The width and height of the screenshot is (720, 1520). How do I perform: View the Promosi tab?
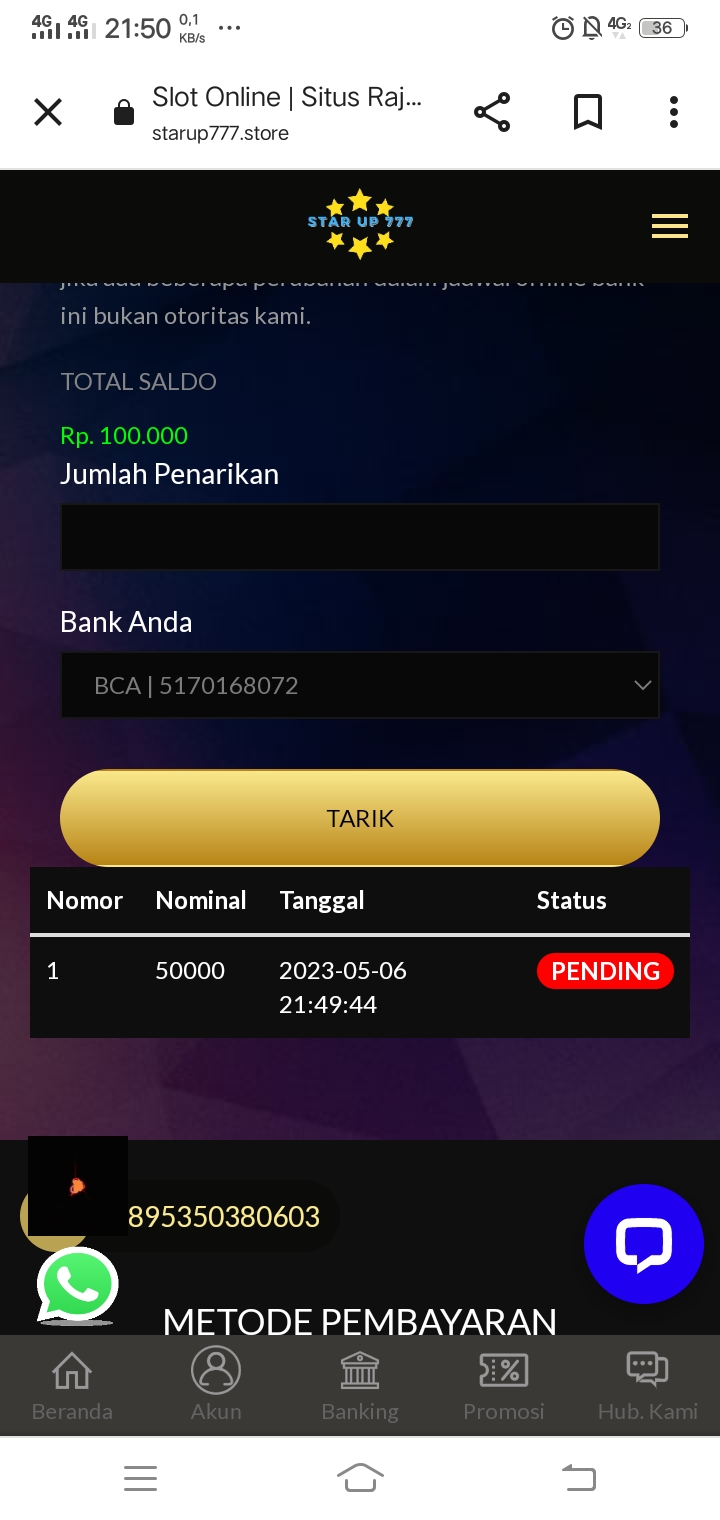click(x=504, y=1385)
